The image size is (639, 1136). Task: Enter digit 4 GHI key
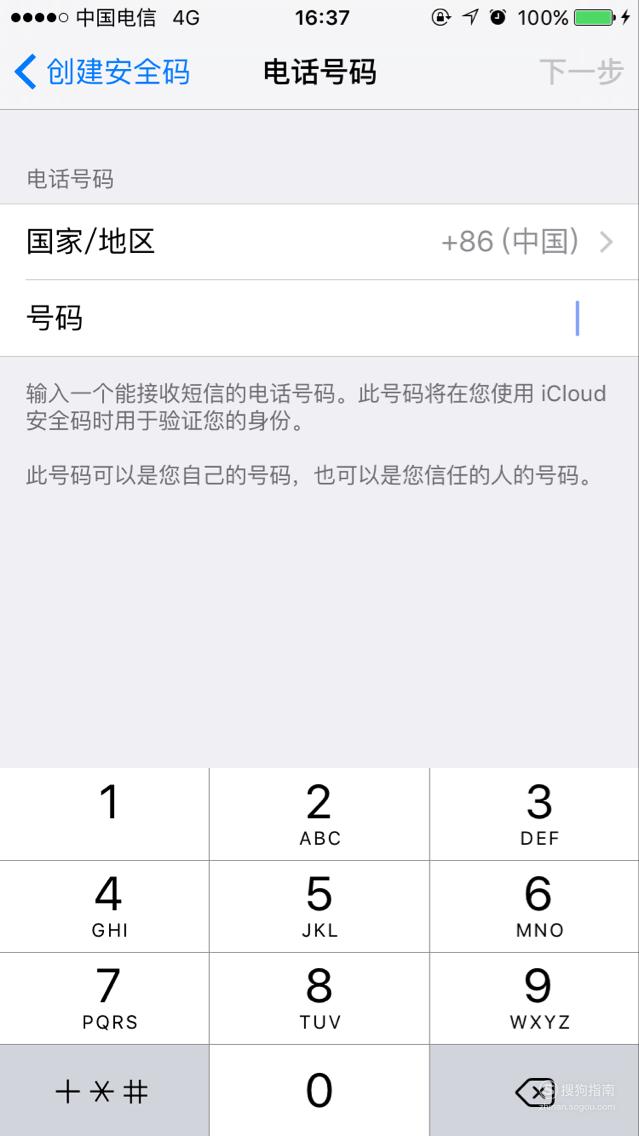click(x=104, y=906)
